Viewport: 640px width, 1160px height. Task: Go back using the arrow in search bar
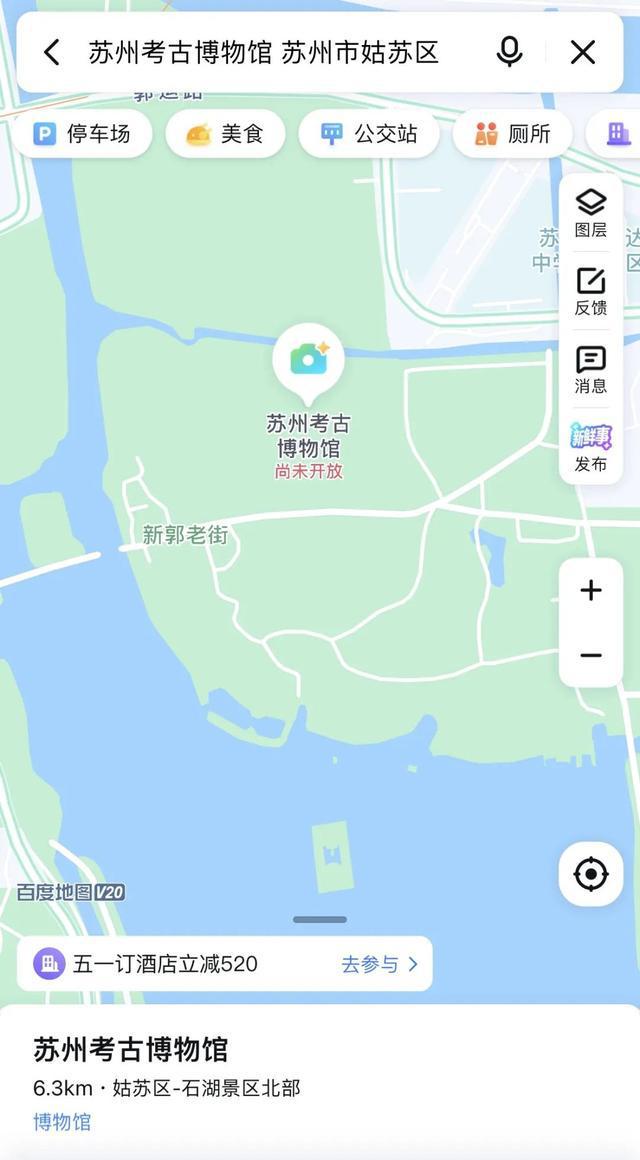[x=51, y=53]
